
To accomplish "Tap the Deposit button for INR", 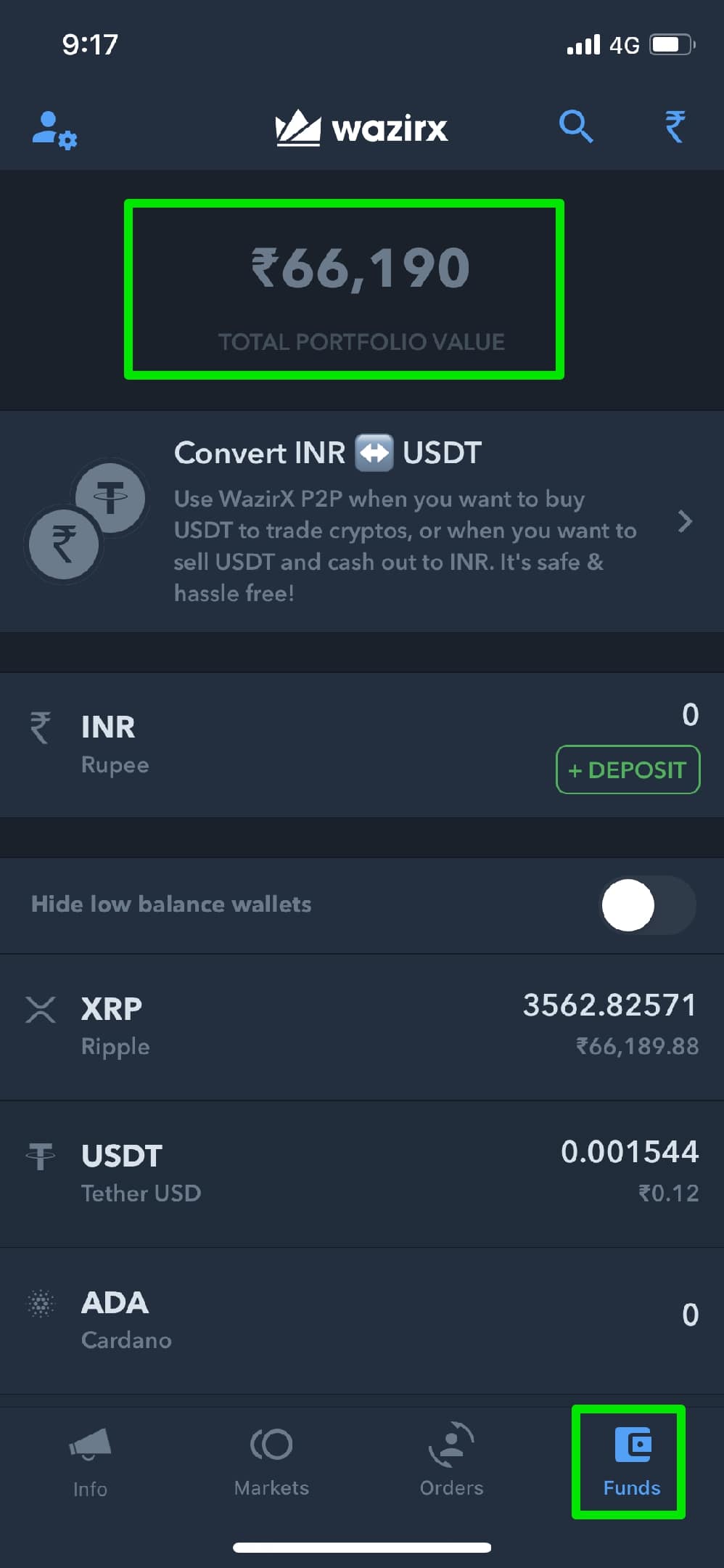I will coord(628,769).
